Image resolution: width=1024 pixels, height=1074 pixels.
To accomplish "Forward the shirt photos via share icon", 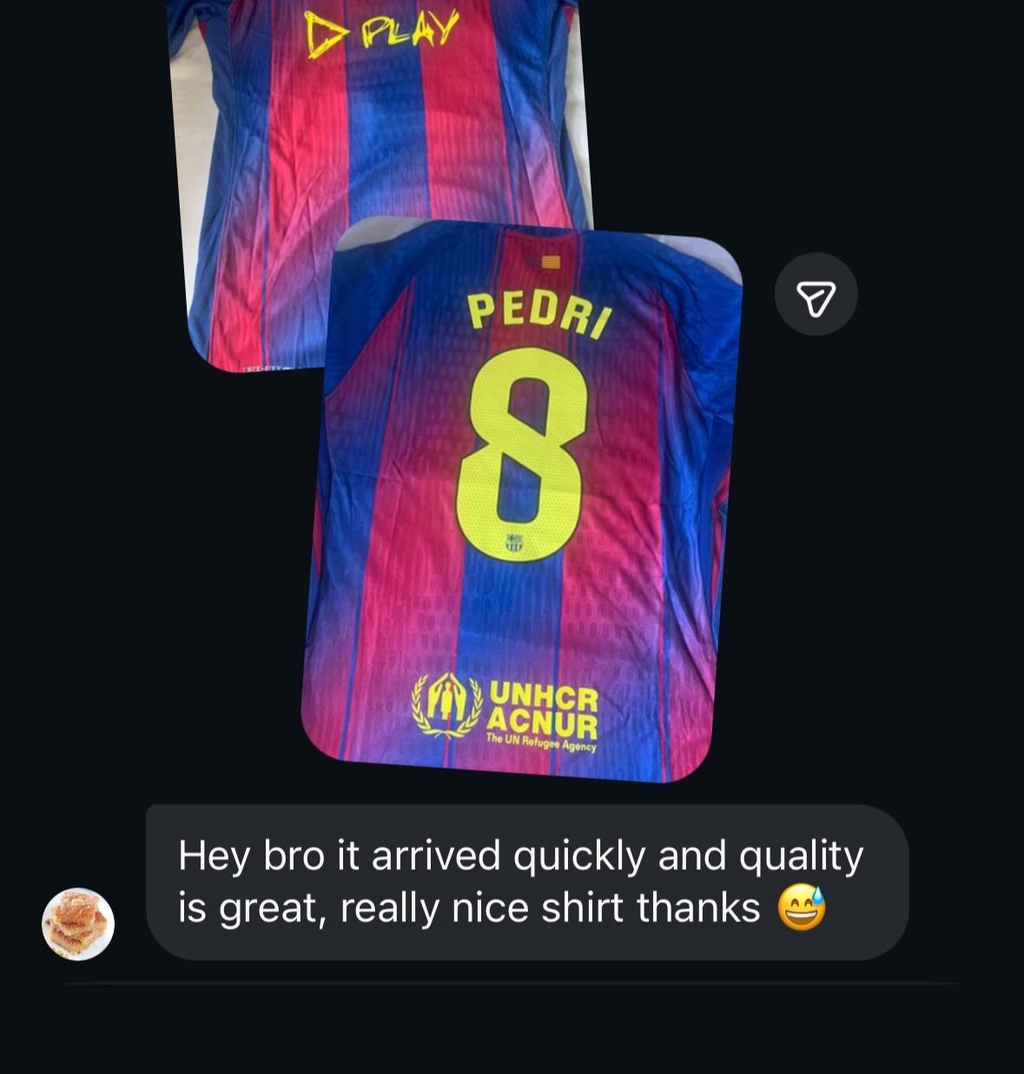I will (x=816, y=294).
